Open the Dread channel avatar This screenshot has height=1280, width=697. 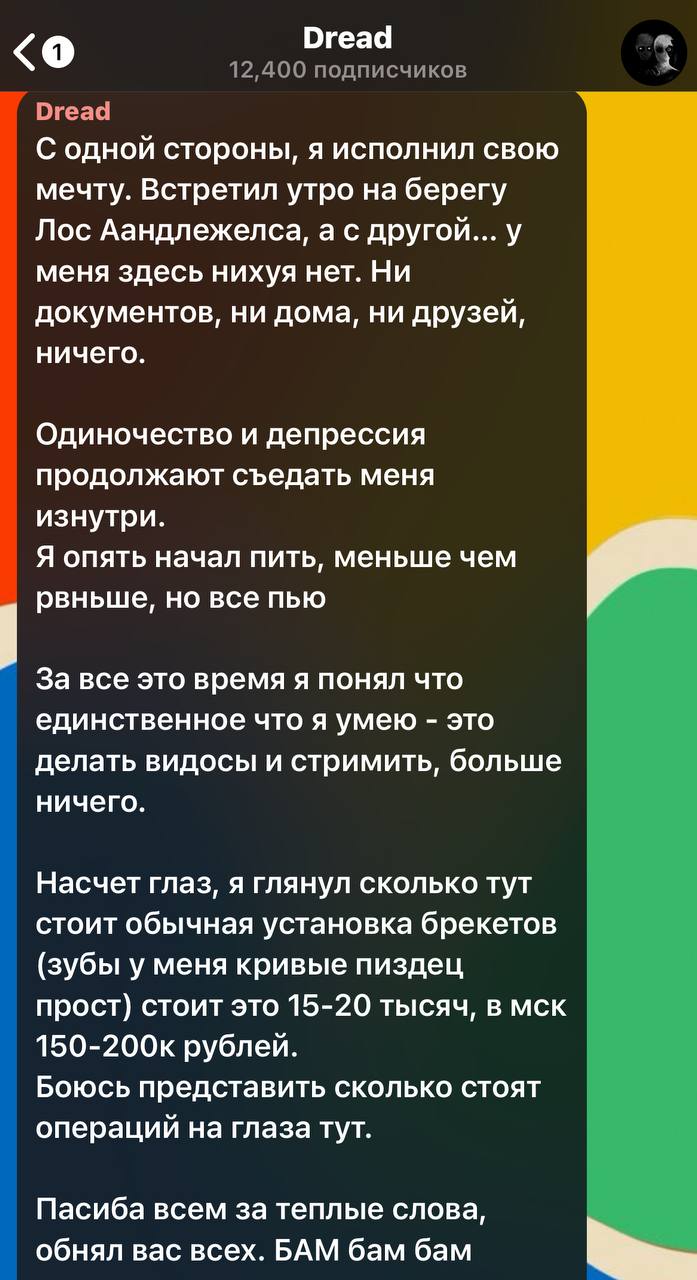tap(653, 52)
